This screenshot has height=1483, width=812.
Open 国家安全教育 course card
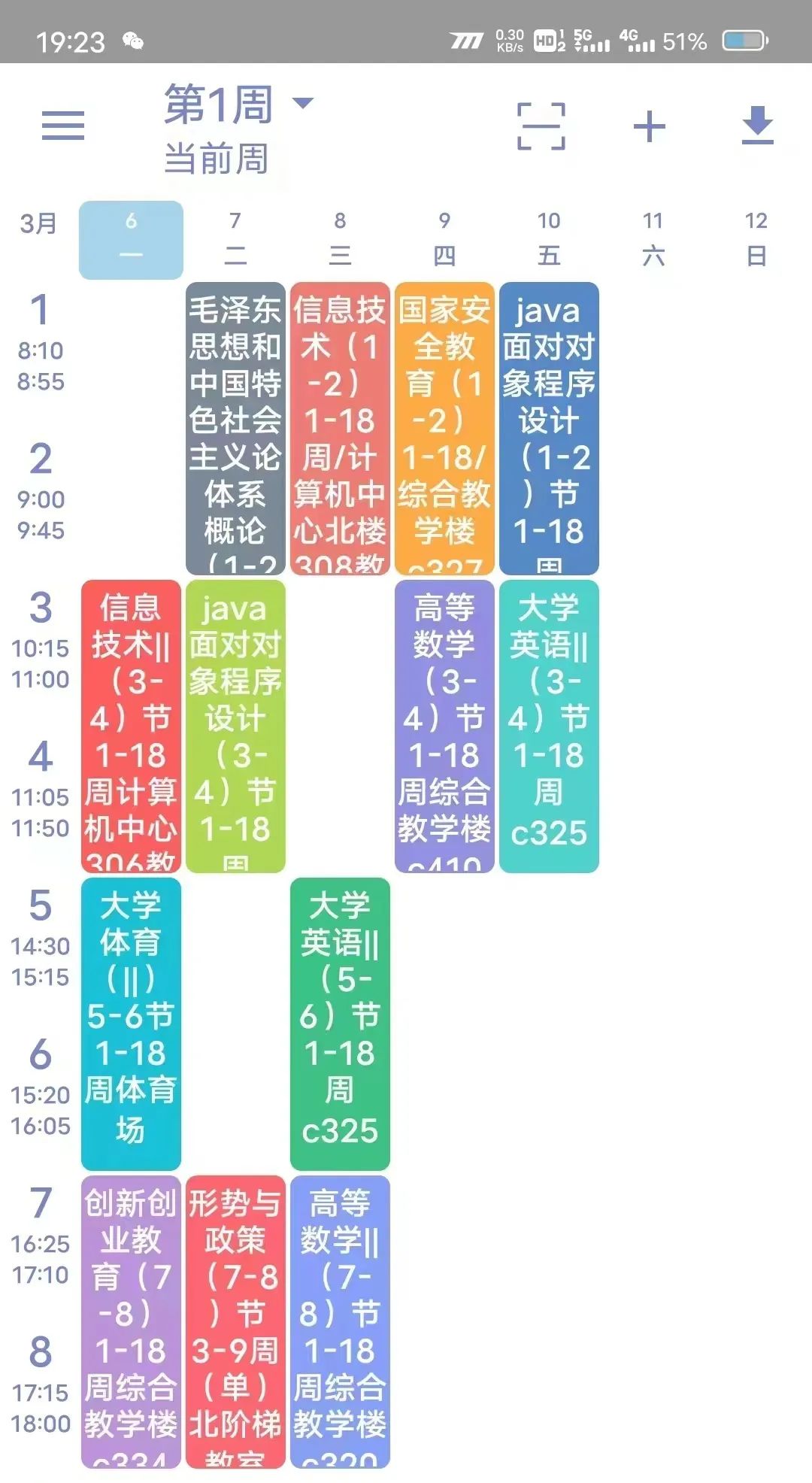(444, 429)
